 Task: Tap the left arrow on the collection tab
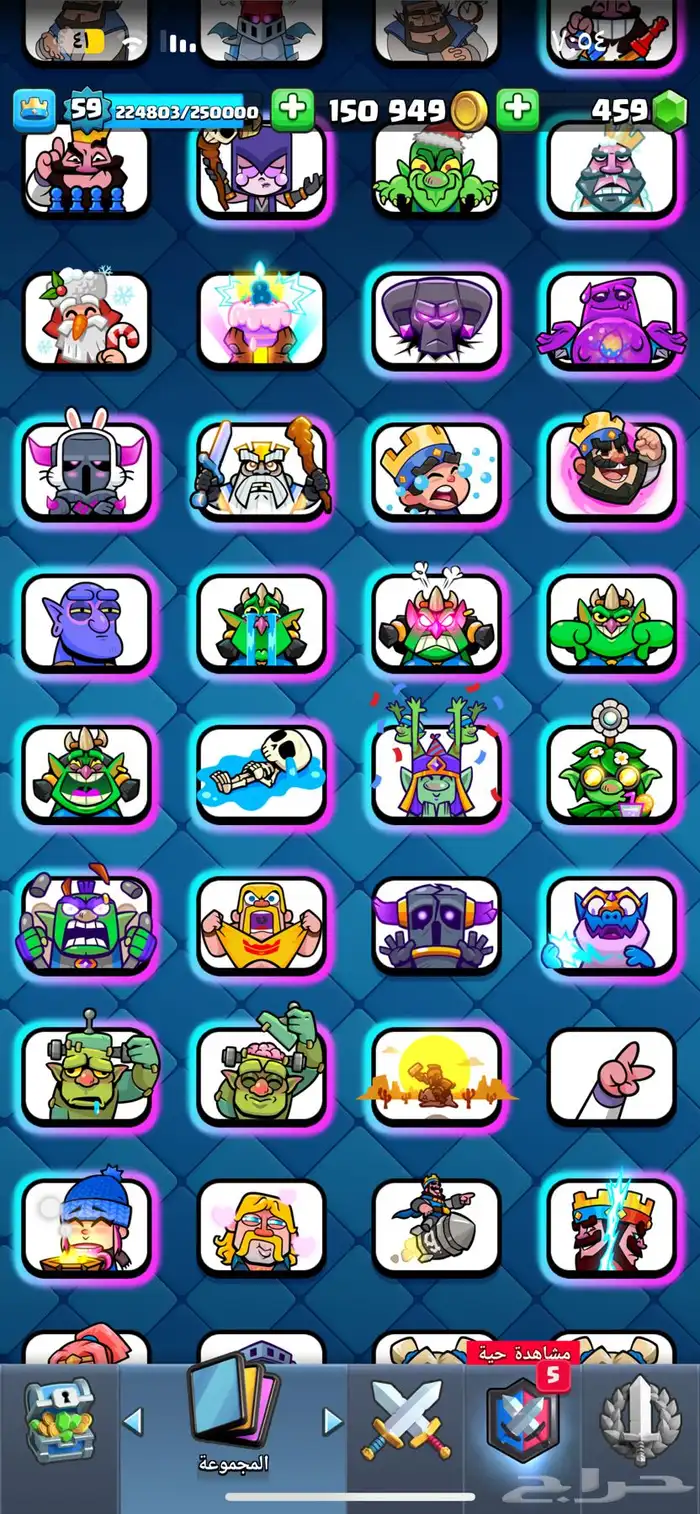pos(133,1420)
